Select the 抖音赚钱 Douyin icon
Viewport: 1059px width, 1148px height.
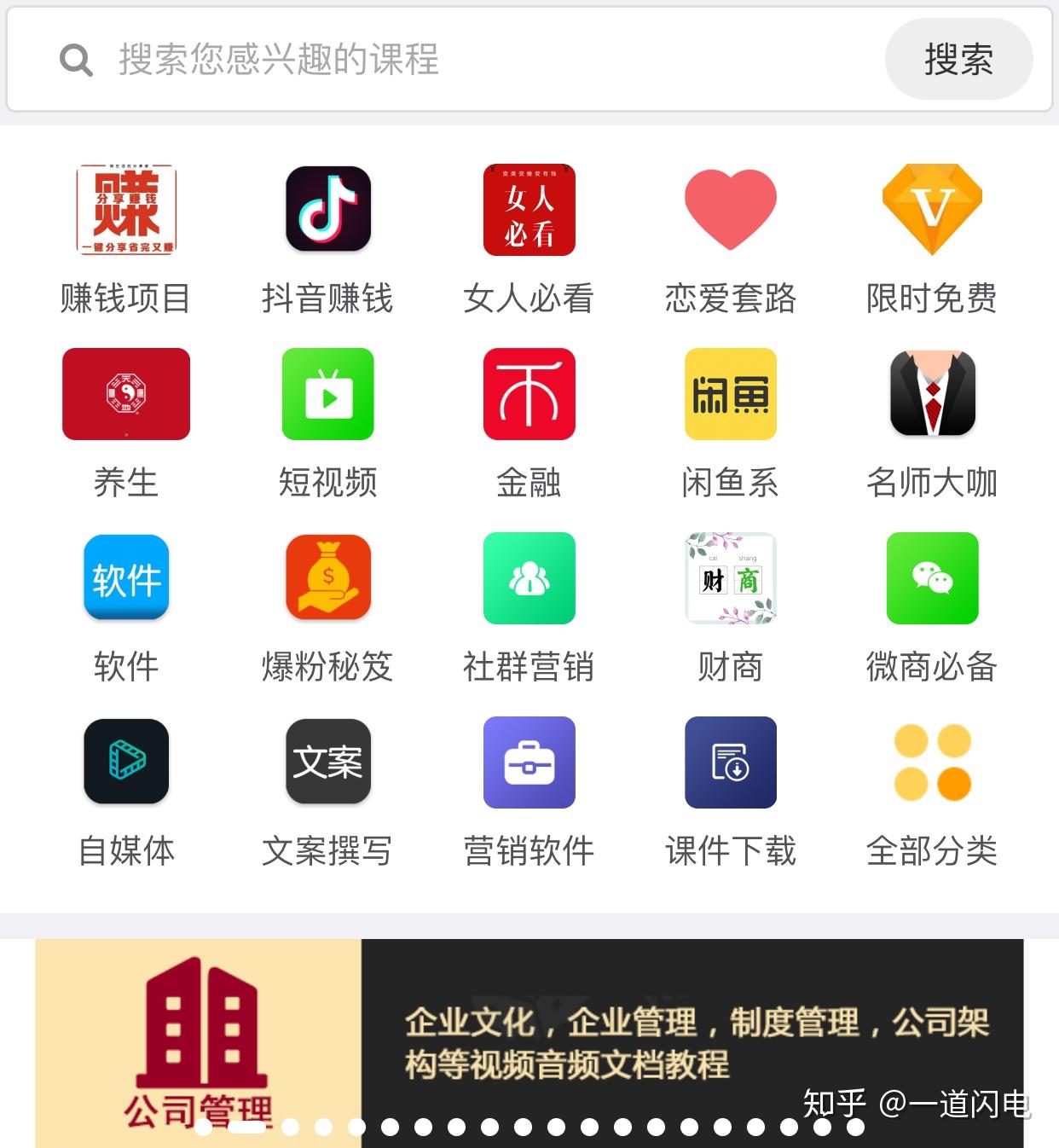tap(327, 211)
